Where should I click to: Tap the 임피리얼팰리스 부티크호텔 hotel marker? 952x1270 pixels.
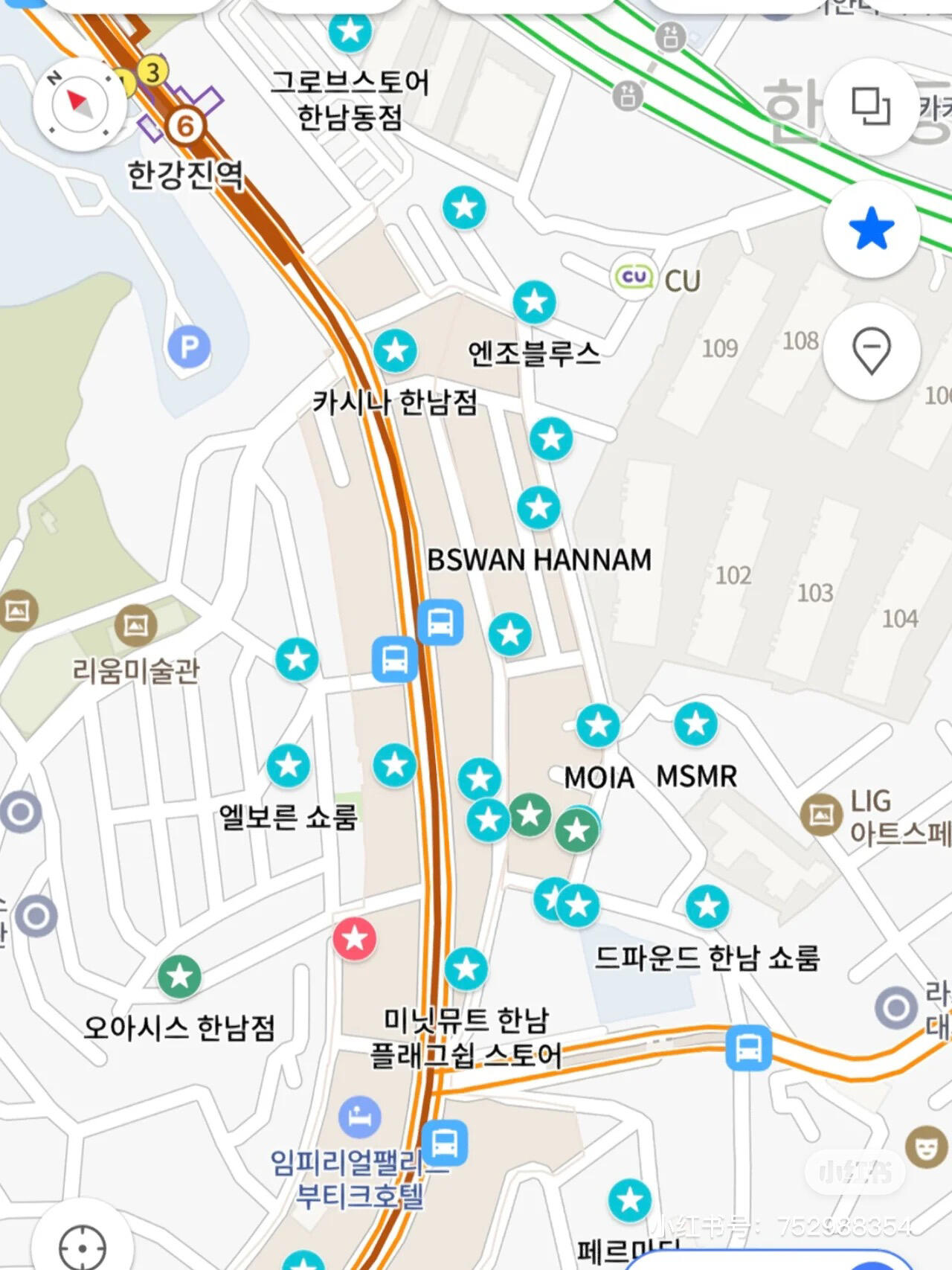click(359, 1117)
